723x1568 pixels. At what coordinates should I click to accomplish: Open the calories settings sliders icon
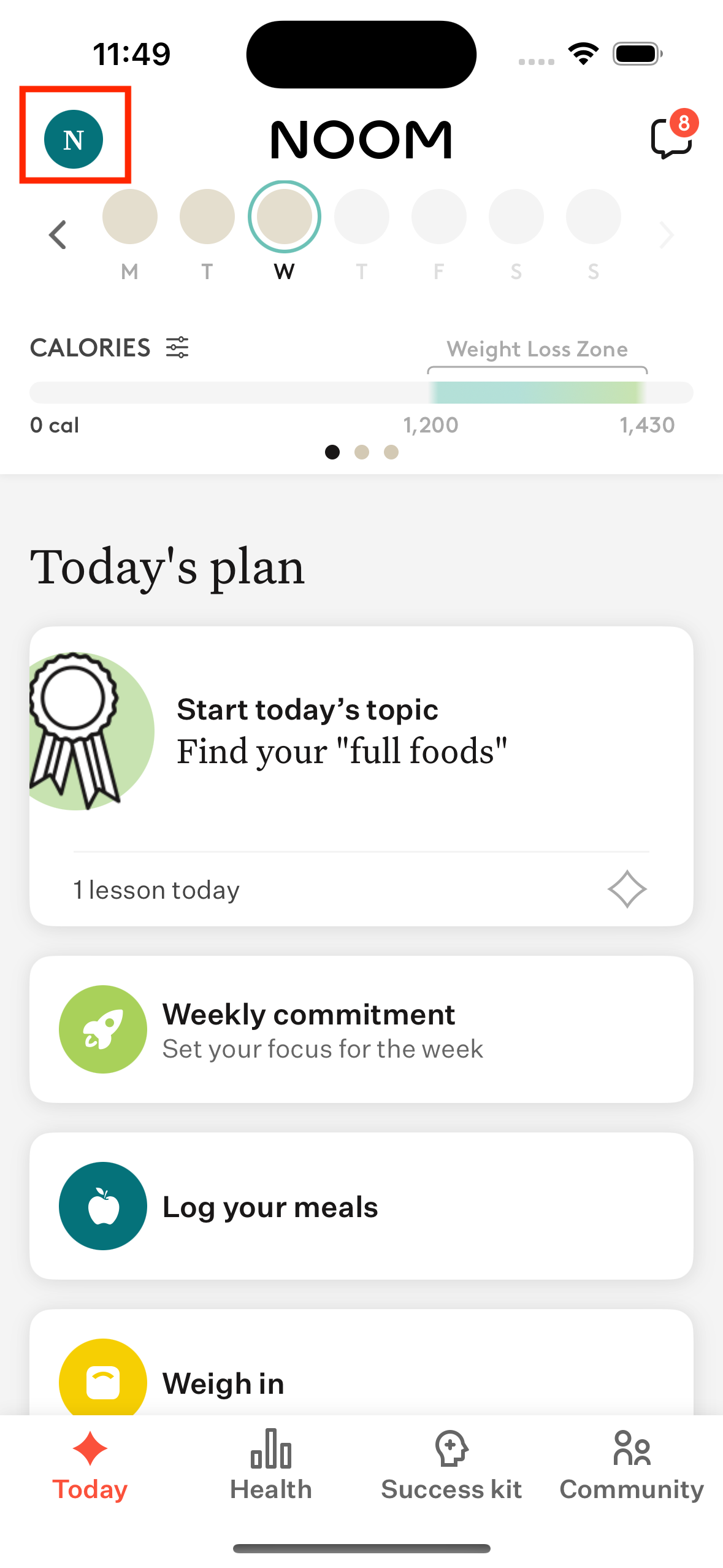pos(177,348)
